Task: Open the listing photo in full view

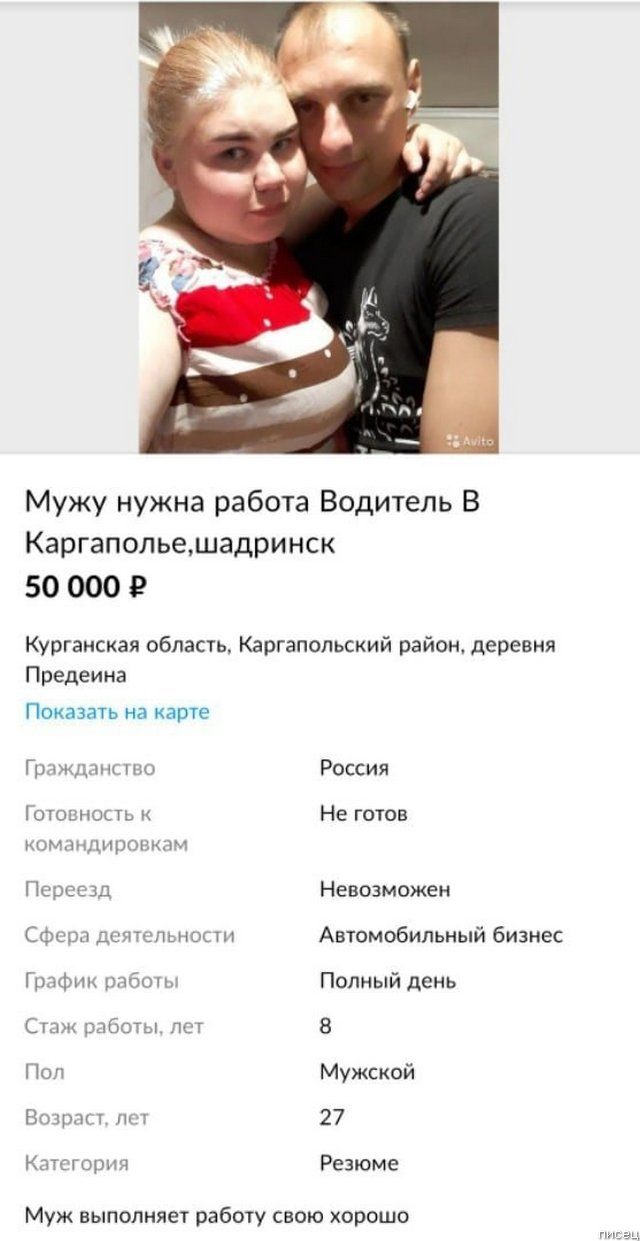Action: pyautogui.click(x=318, y=228)
